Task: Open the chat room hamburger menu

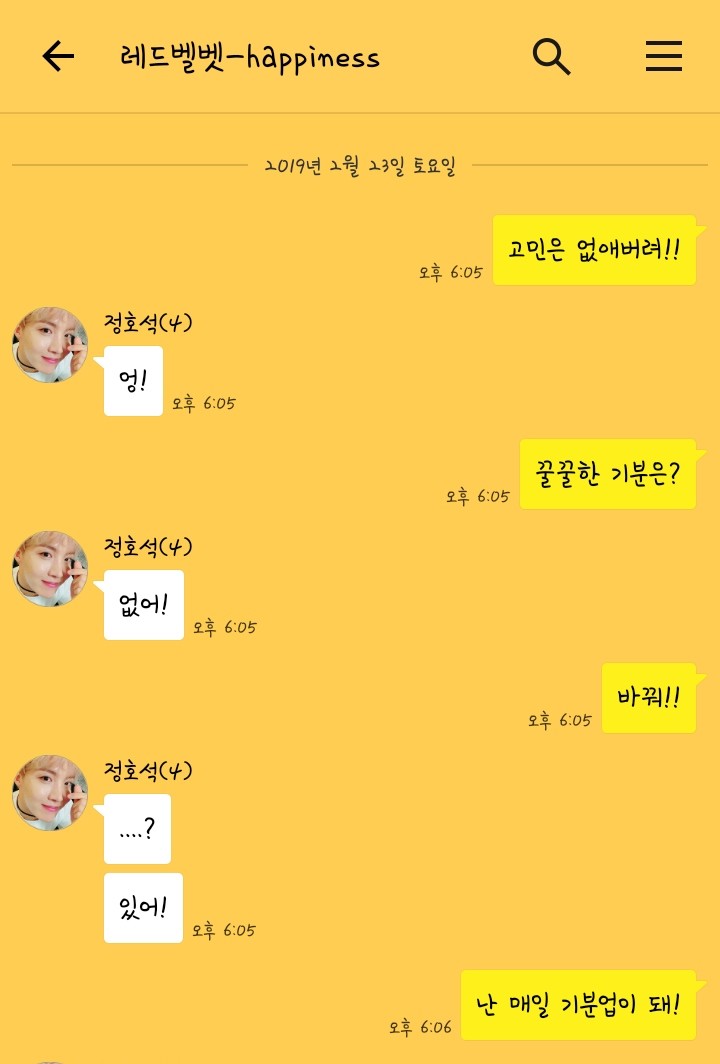Action: point(663,57)
